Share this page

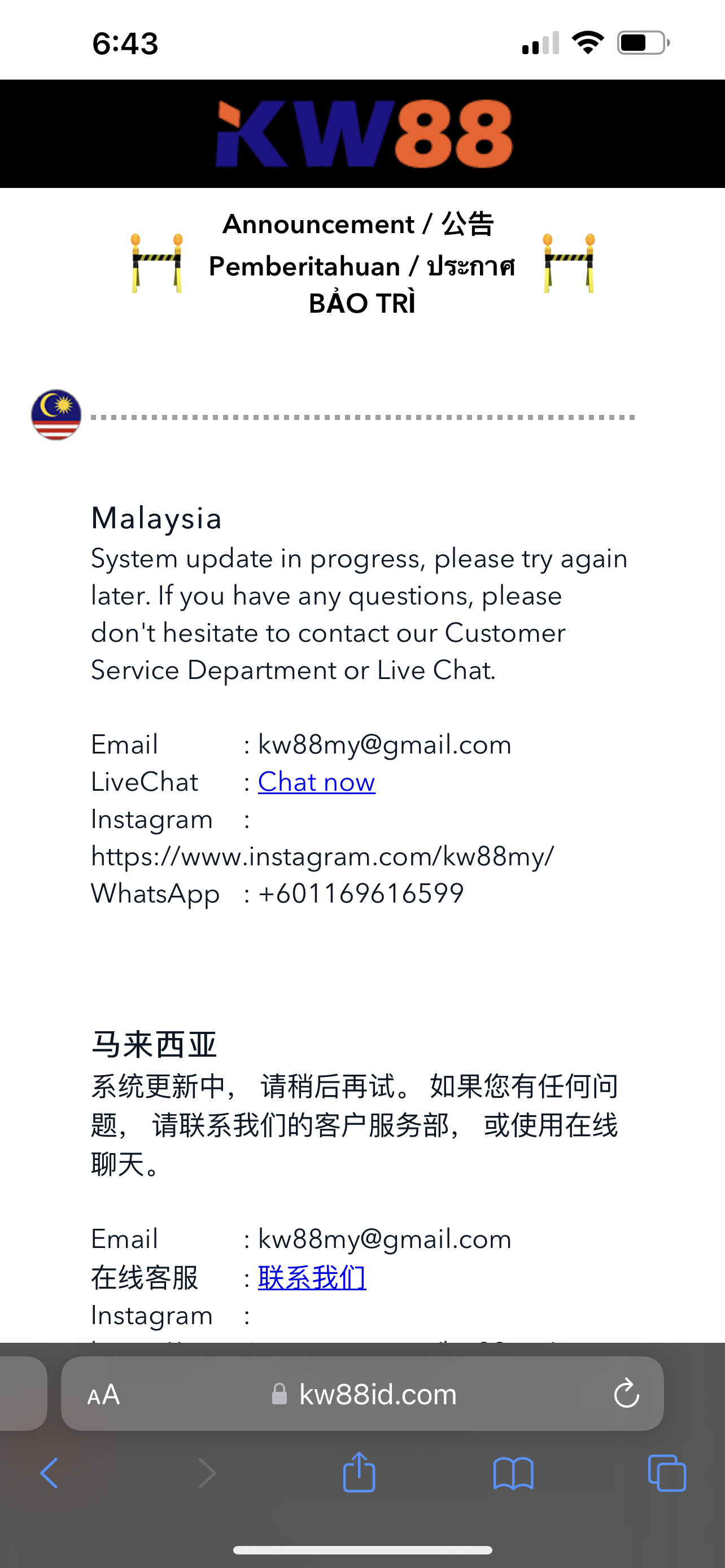[x=359, y=1472]
